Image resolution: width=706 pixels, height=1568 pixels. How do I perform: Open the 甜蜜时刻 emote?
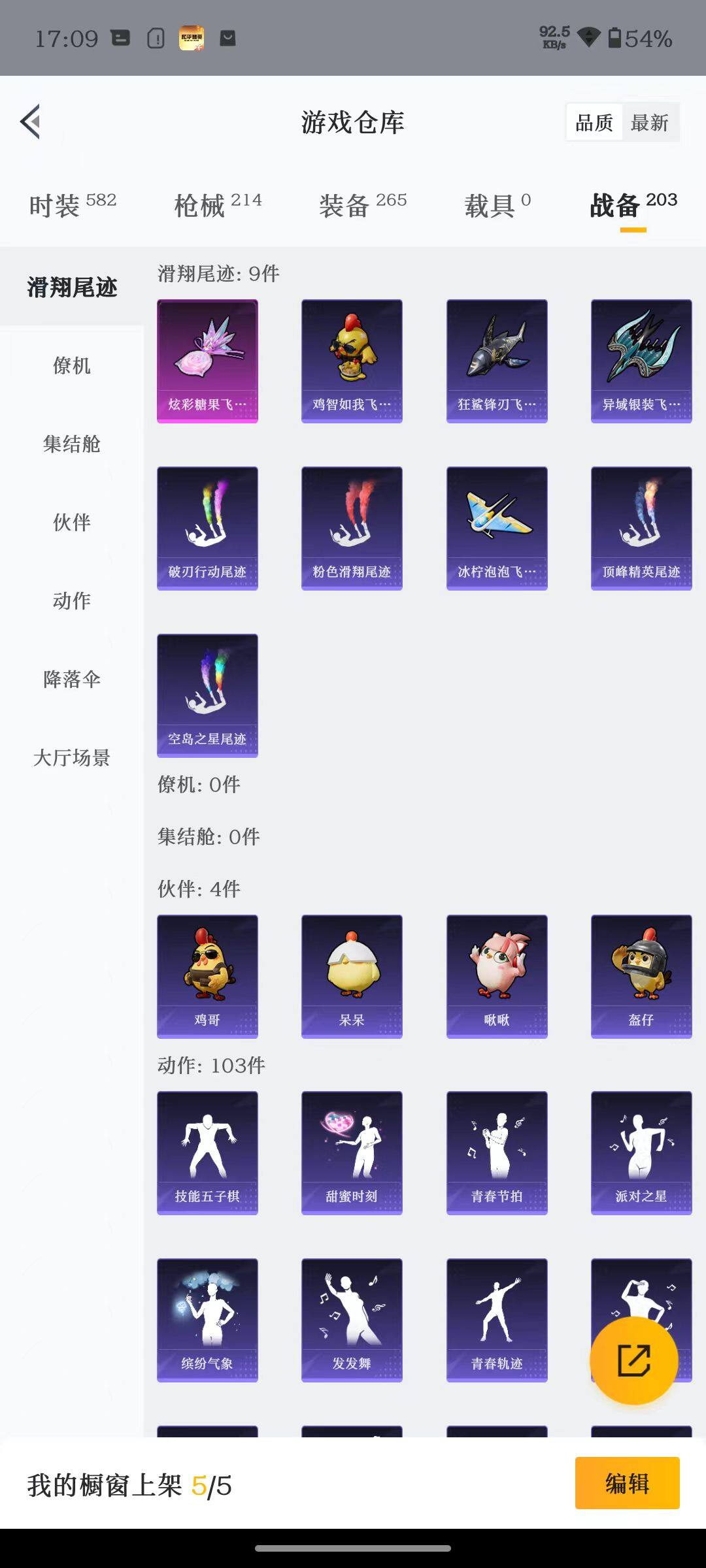coord(352,1152)
